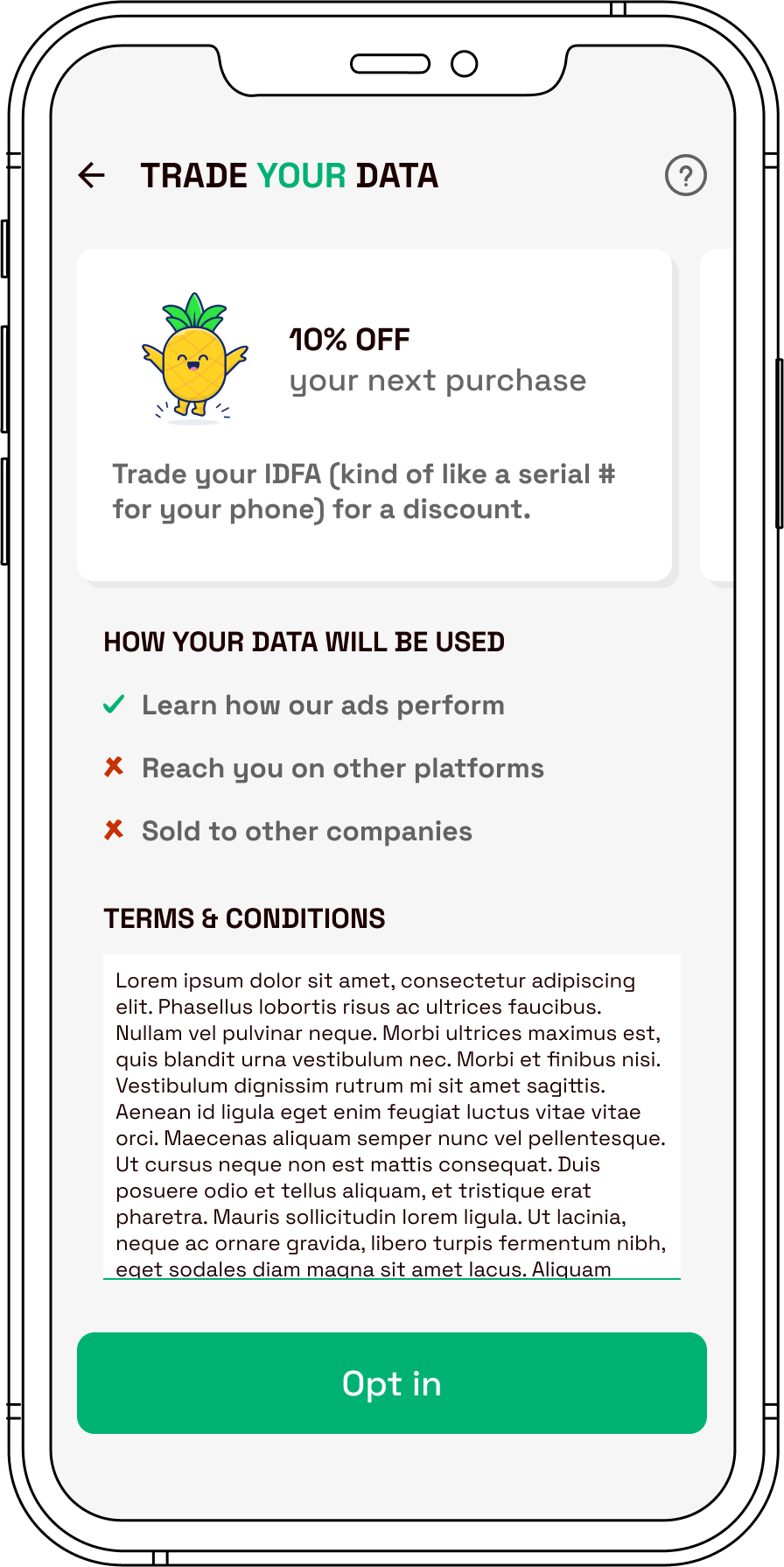Select the 10% OFF offer card
This screenshot has width=784, height=1567.
(374, 415)
